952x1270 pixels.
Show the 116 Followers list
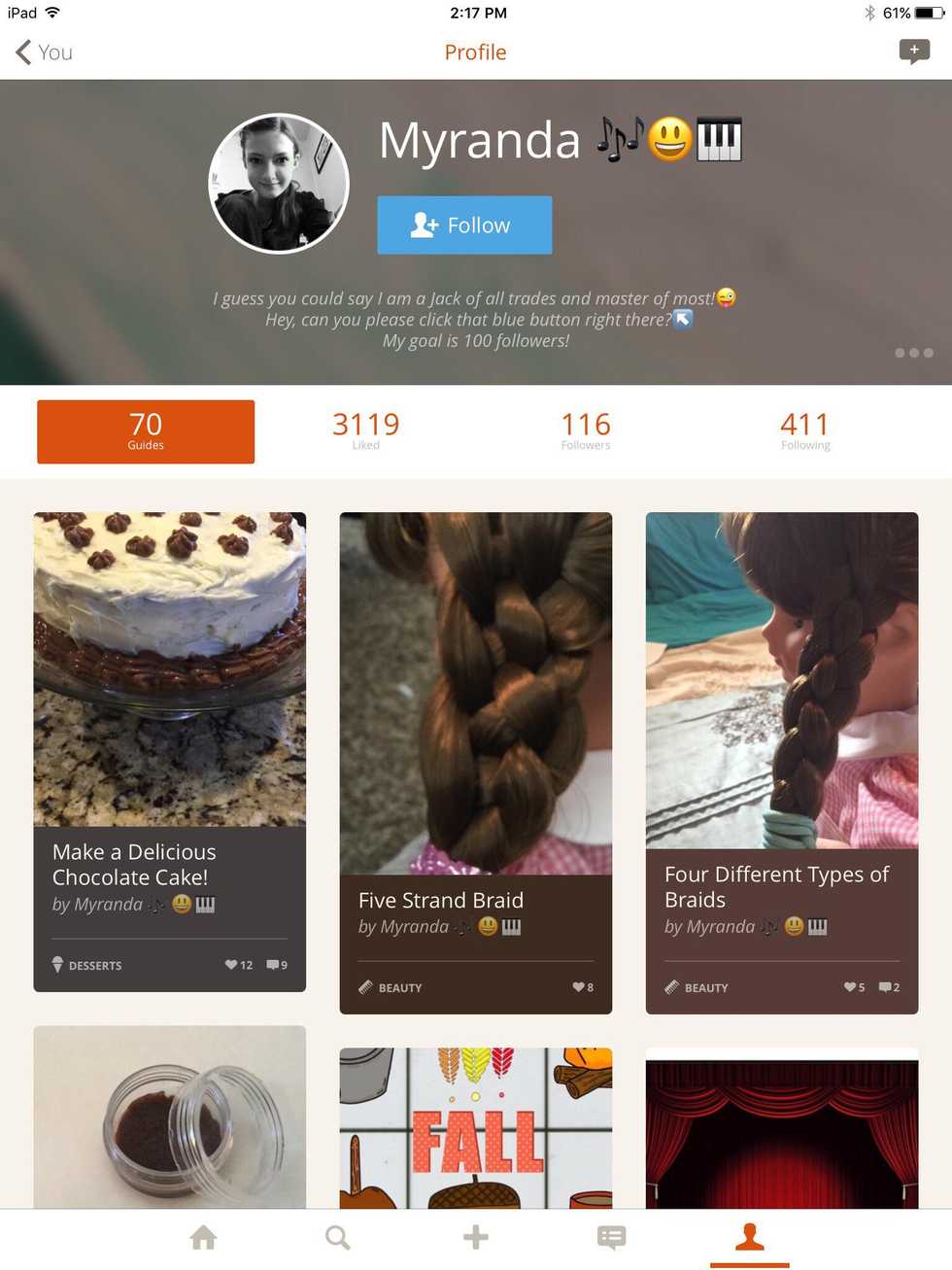(x=585, y=430)
